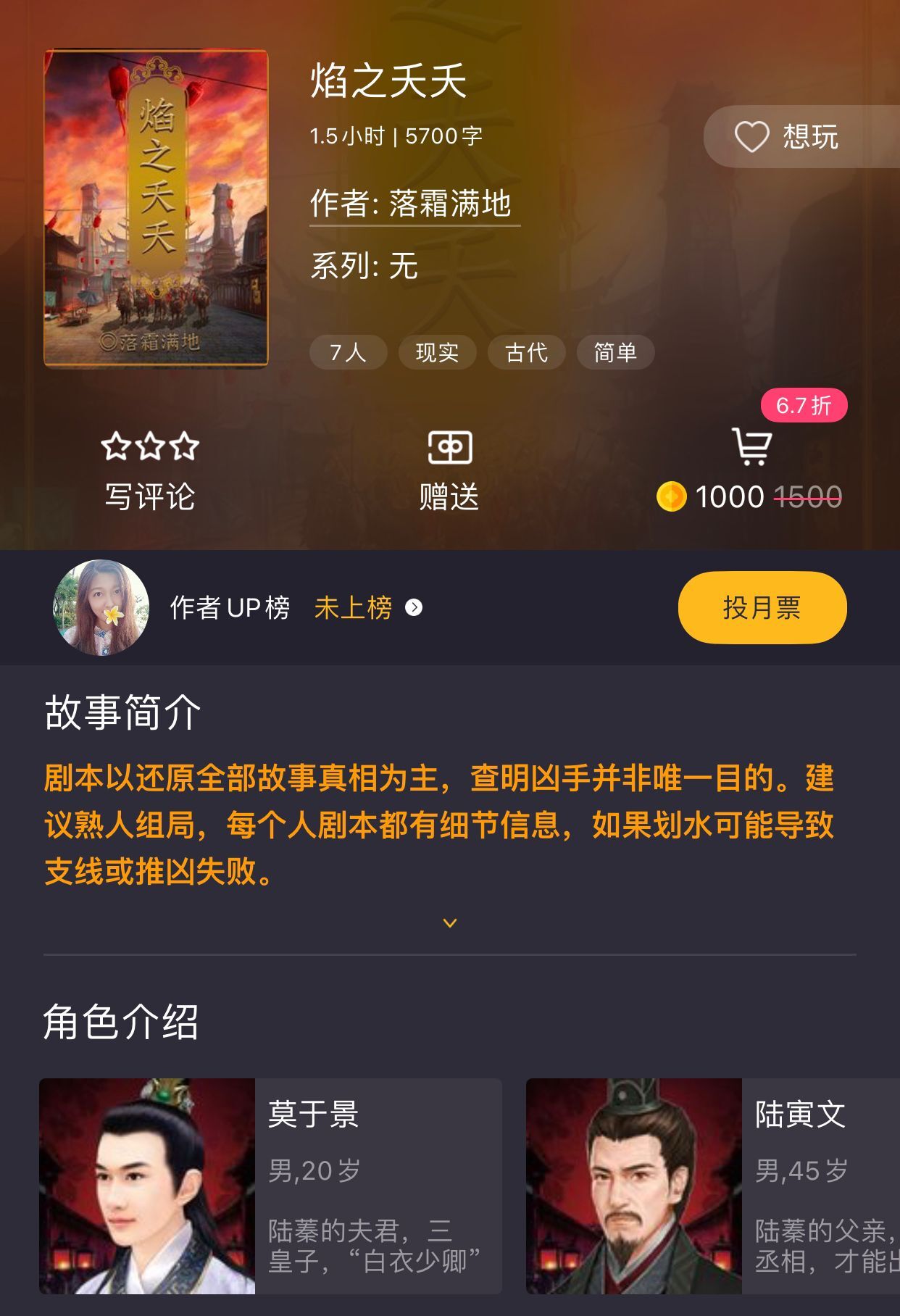
Task: Select the 7人 tag chip
Action: 348,353
